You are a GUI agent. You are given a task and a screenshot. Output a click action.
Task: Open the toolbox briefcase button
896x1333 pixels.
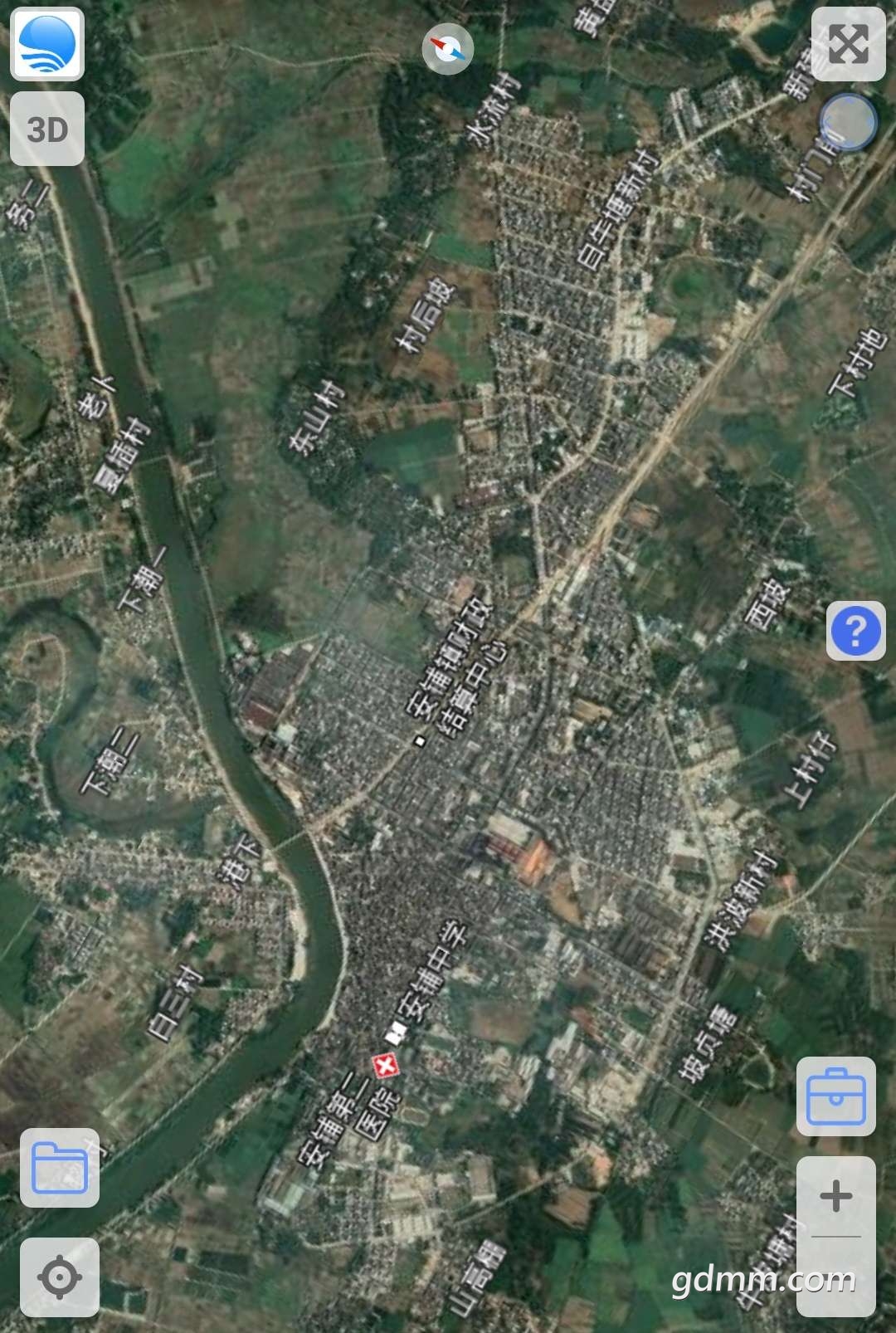click(x=835, y=1096)
